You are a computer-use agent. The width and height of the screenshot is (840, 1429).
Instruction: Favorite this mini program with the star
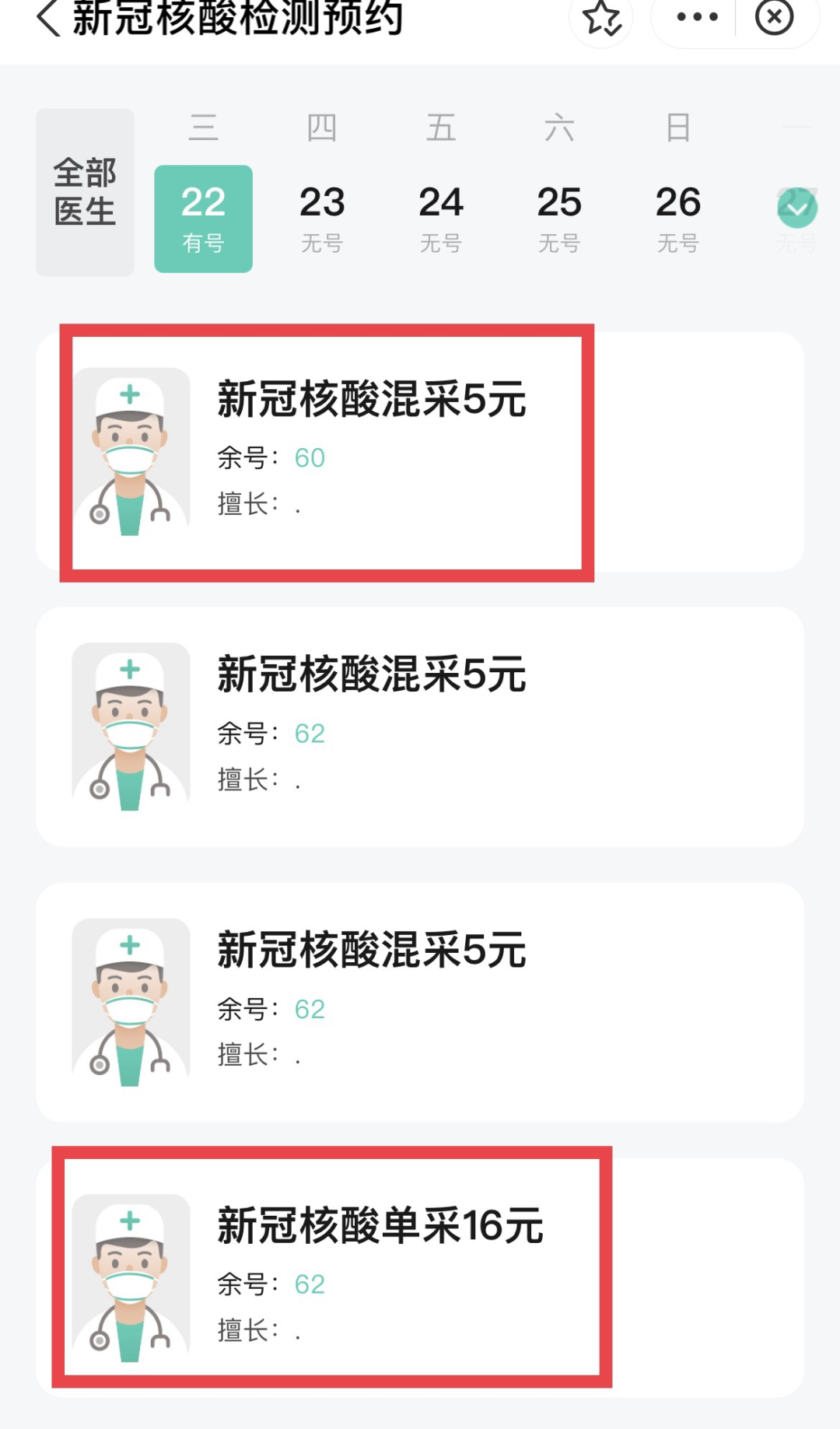pos(601,17)
